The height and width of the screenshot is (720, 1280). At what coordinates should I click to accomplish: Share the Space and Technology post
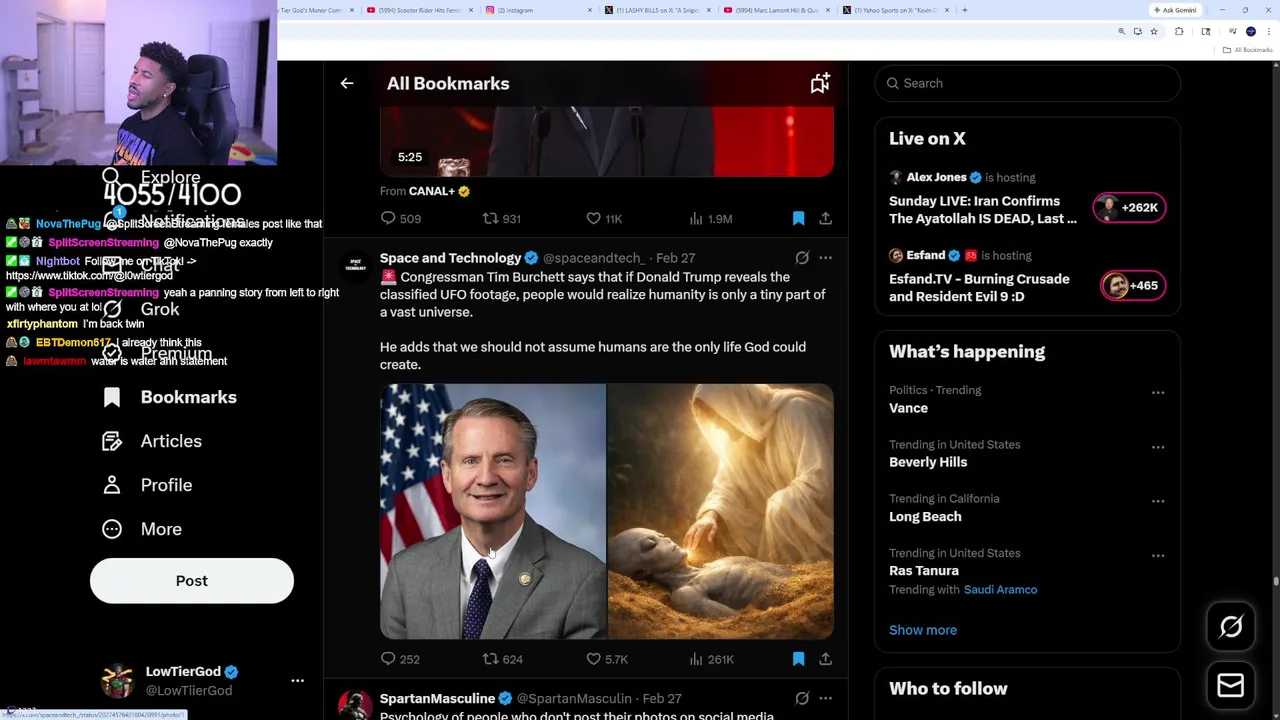click(825, 659)
